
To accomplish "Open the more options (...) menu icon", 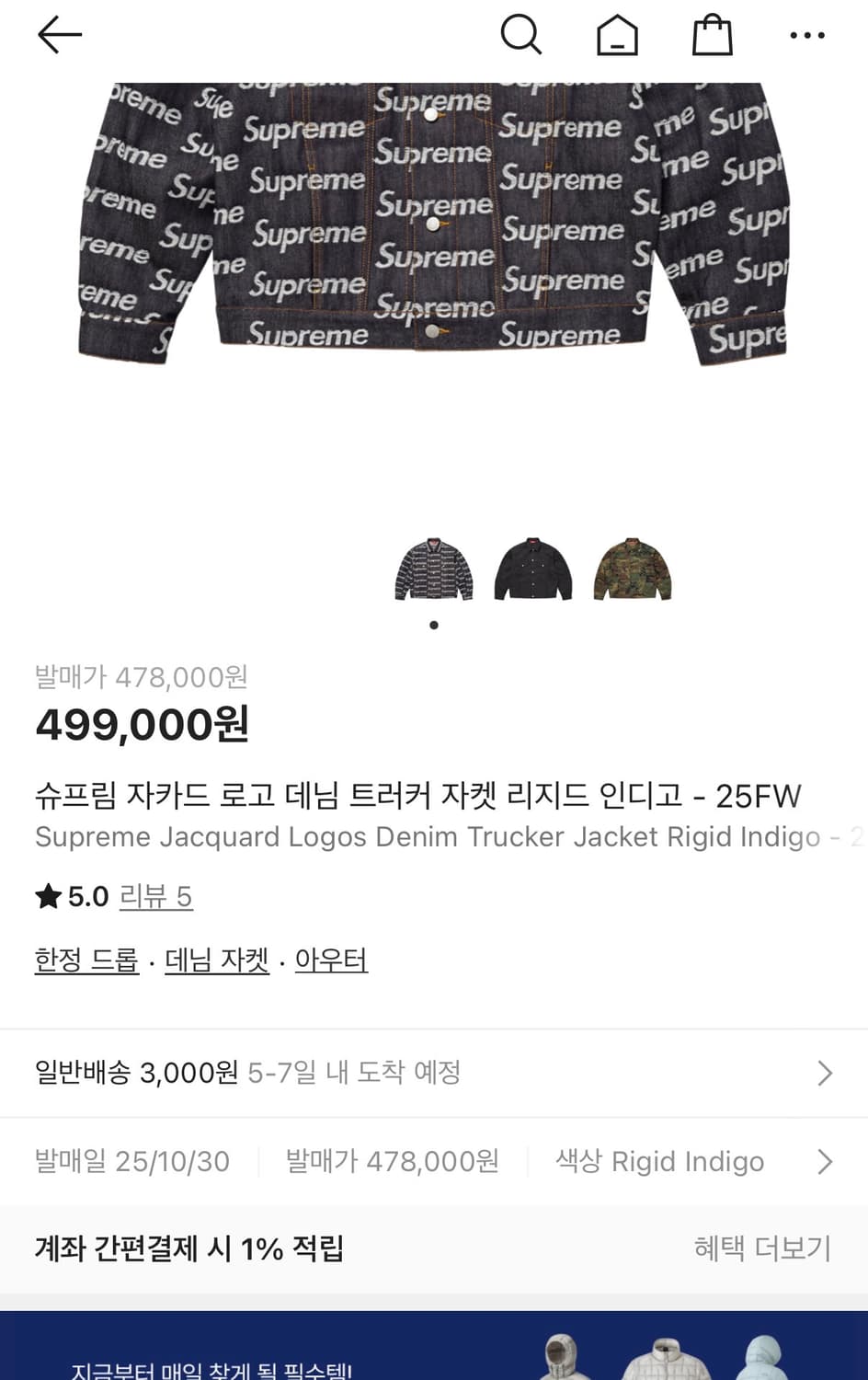I will [x=806, y=35].
